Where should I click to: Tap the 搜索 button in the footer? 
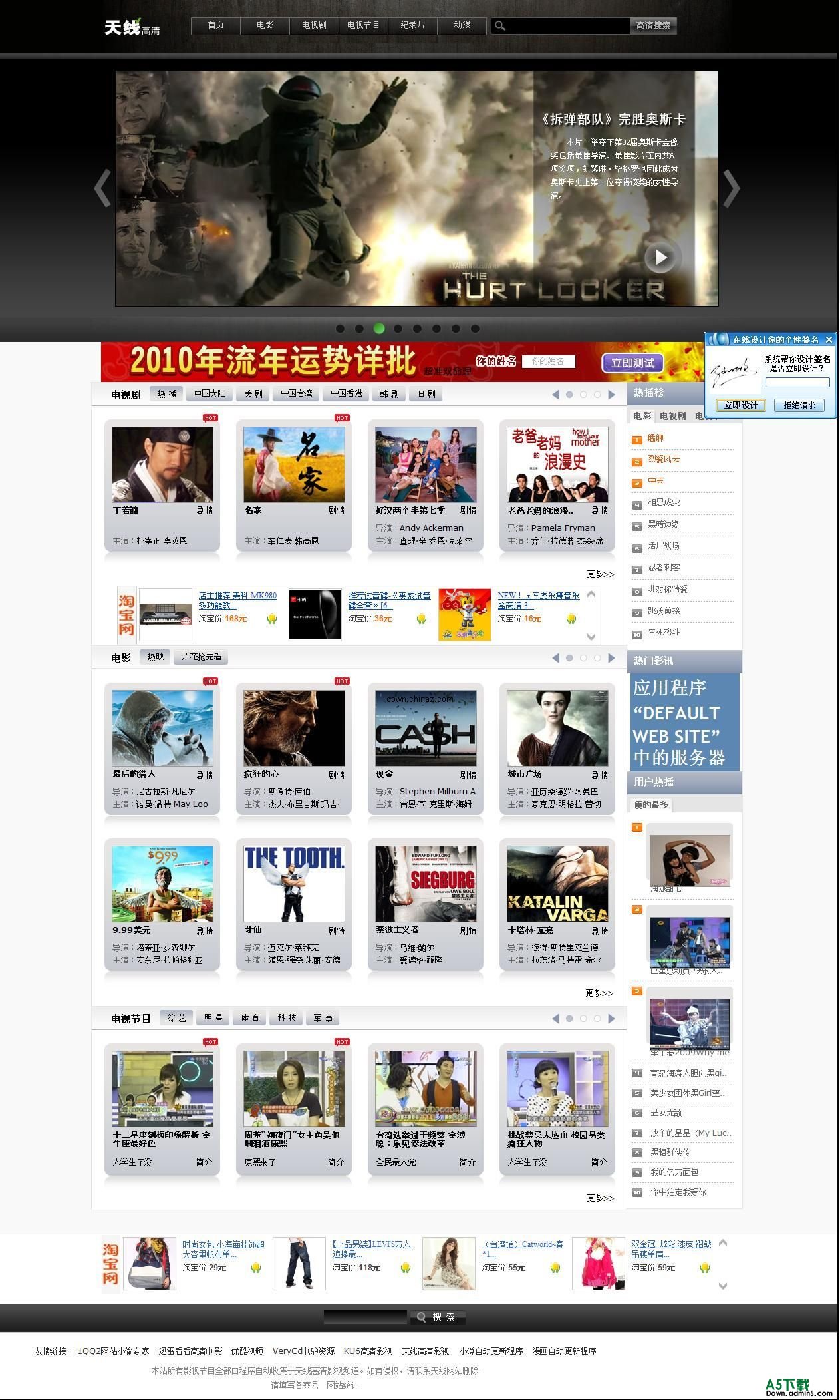click(437, 1317)
